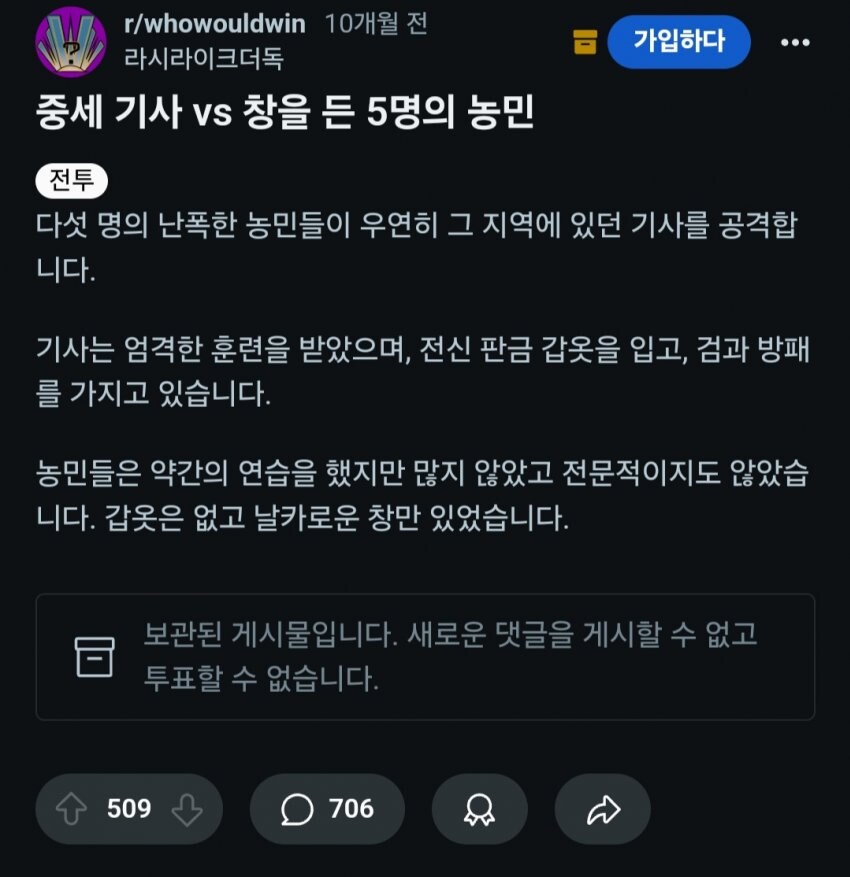Give an award to the post
This screenshot has width=850, height=877.
point(480,810)
